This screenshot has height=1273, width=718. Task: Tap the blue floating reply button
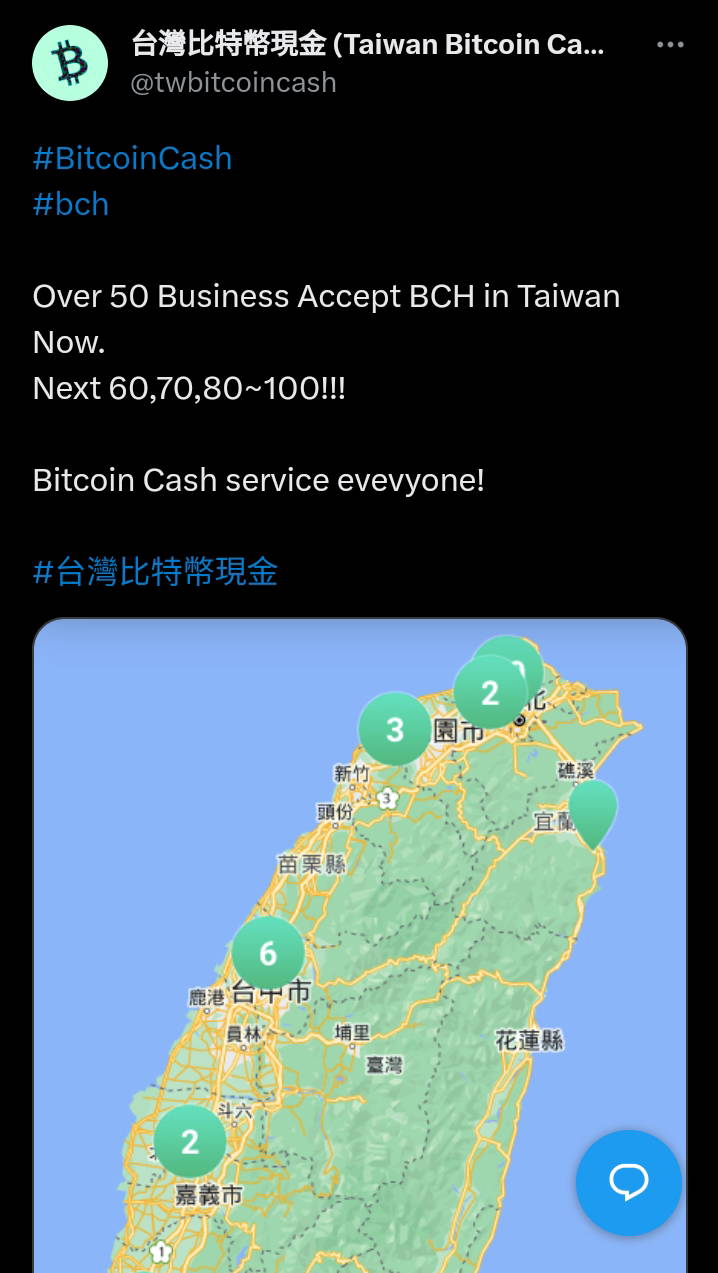629,1182
